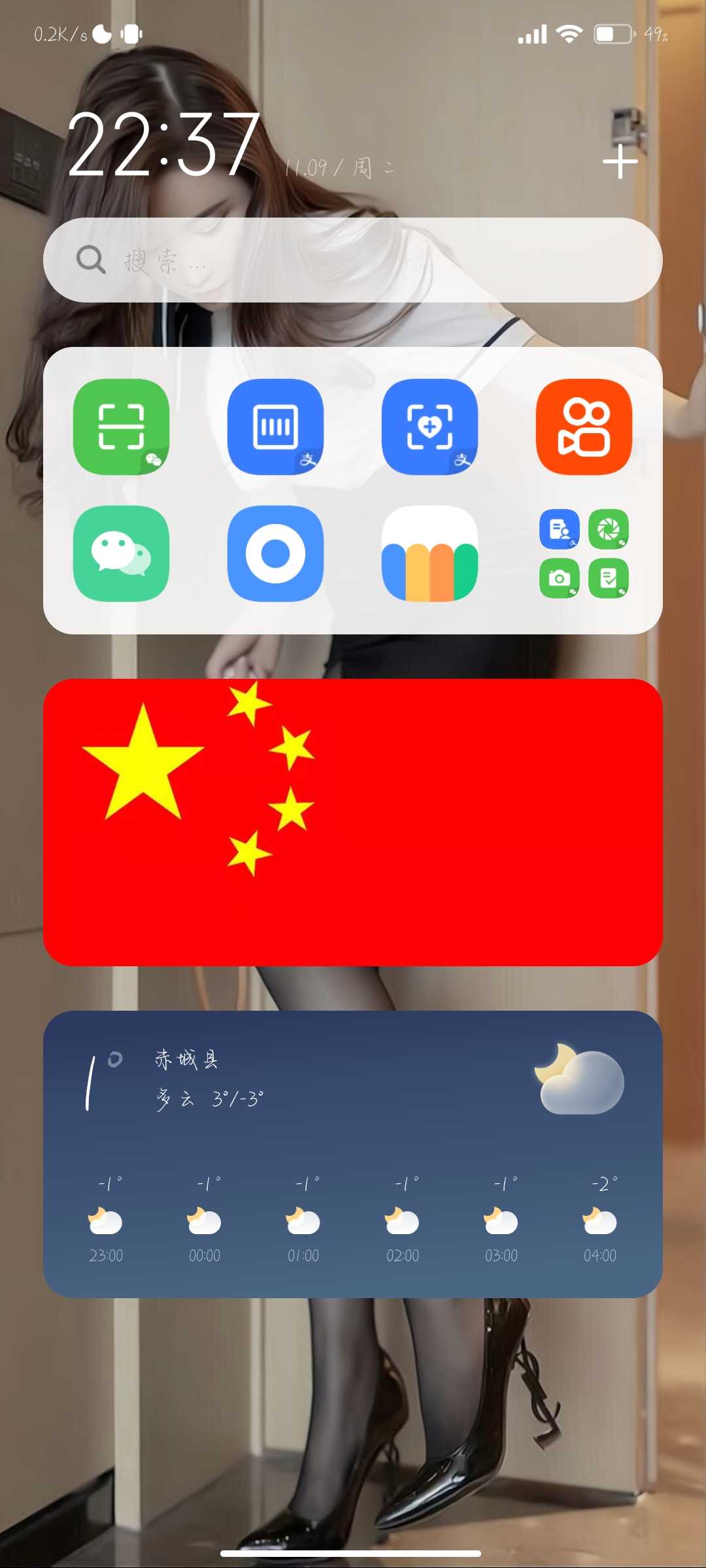Open the 搜索 search box
The width and height of the screenshot is (706, 1568).
pyautogui.click(x=353, y=260)
